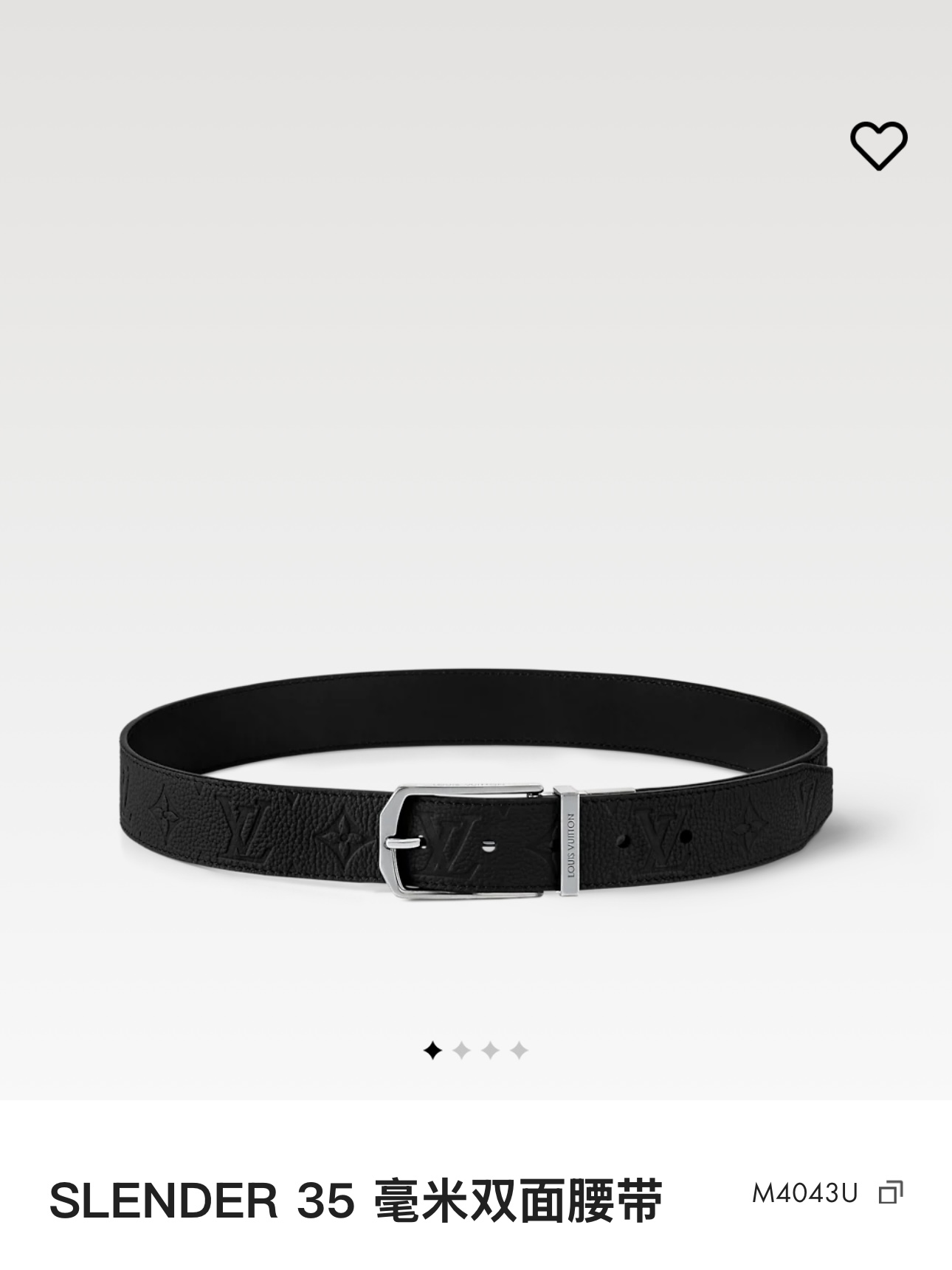Jump to the last image indicator dot

[520, 1050]
